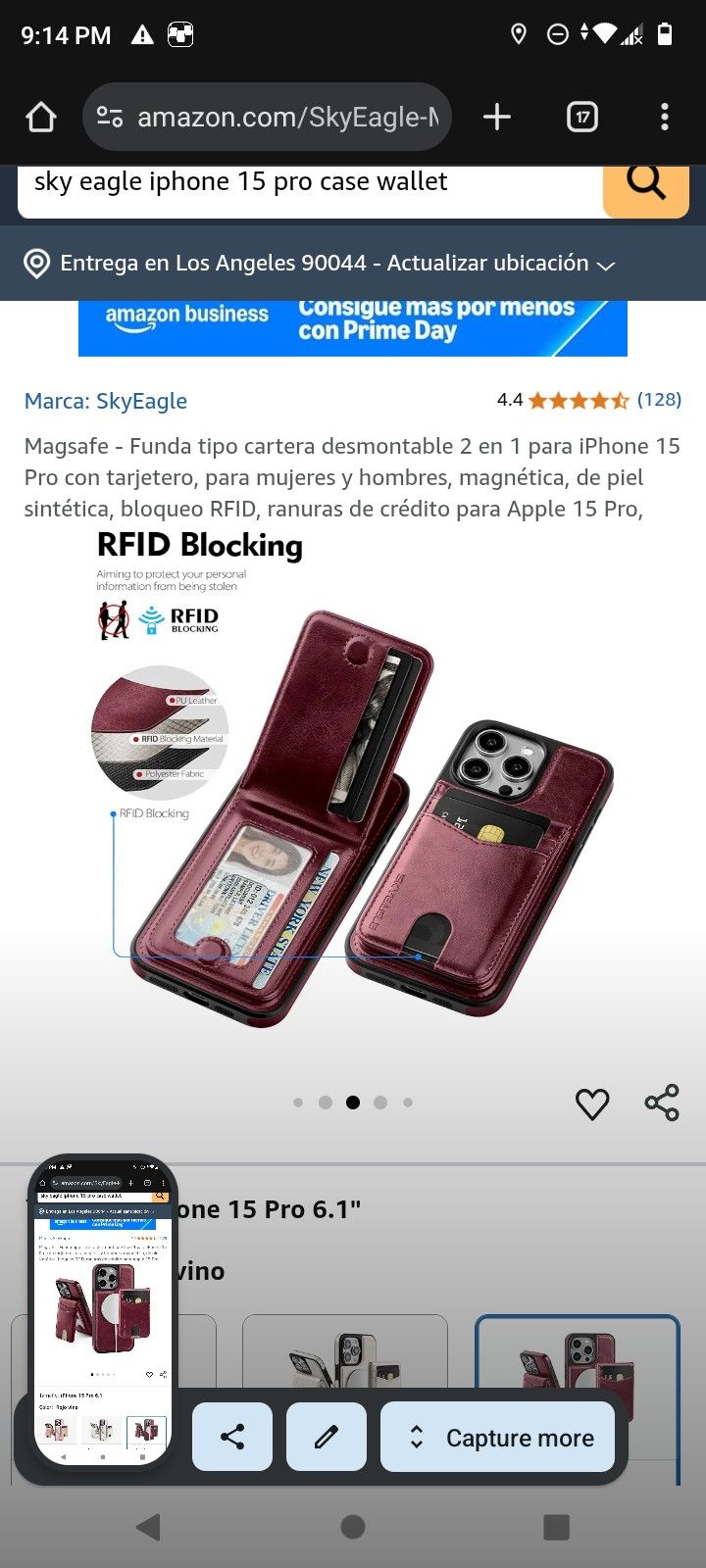Open a new browser tab
Image resolution: width=706 pixels, height=1568 pixels.
(497, 118)
